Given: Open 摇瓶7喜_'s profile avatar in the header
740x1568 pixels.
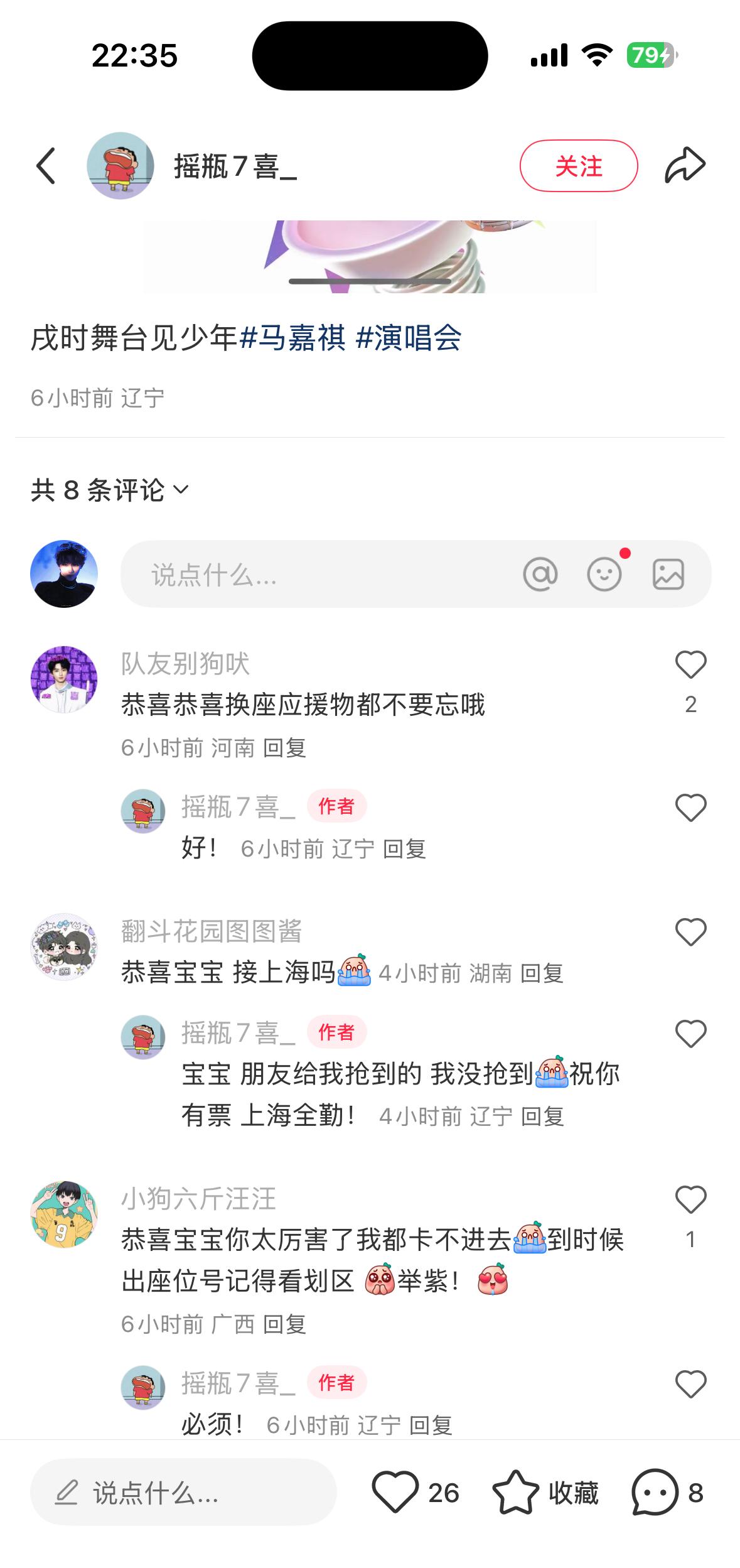Looking at the screenshot, I should pyautogui.click(x=121, y=166).
